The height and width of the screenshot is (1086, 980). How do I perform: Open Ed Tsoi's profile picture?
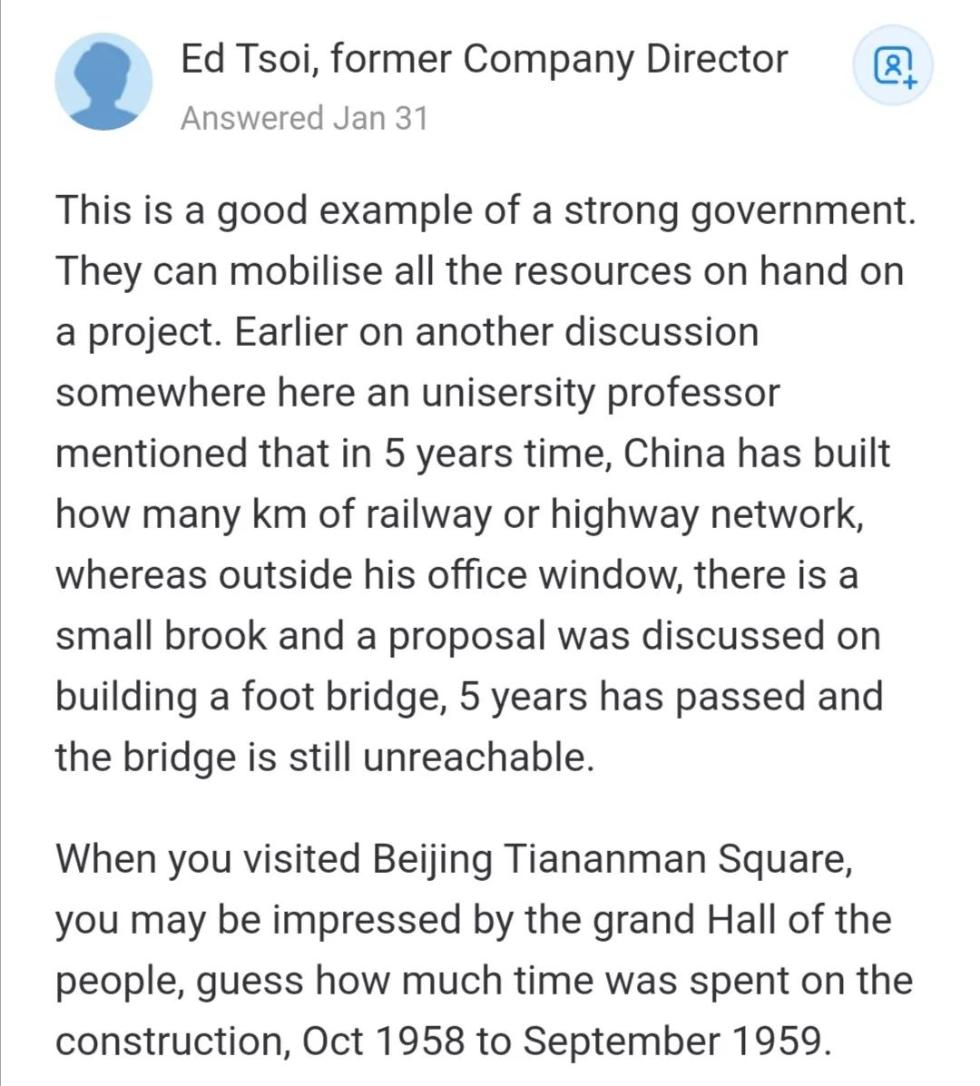coord(103,82)
